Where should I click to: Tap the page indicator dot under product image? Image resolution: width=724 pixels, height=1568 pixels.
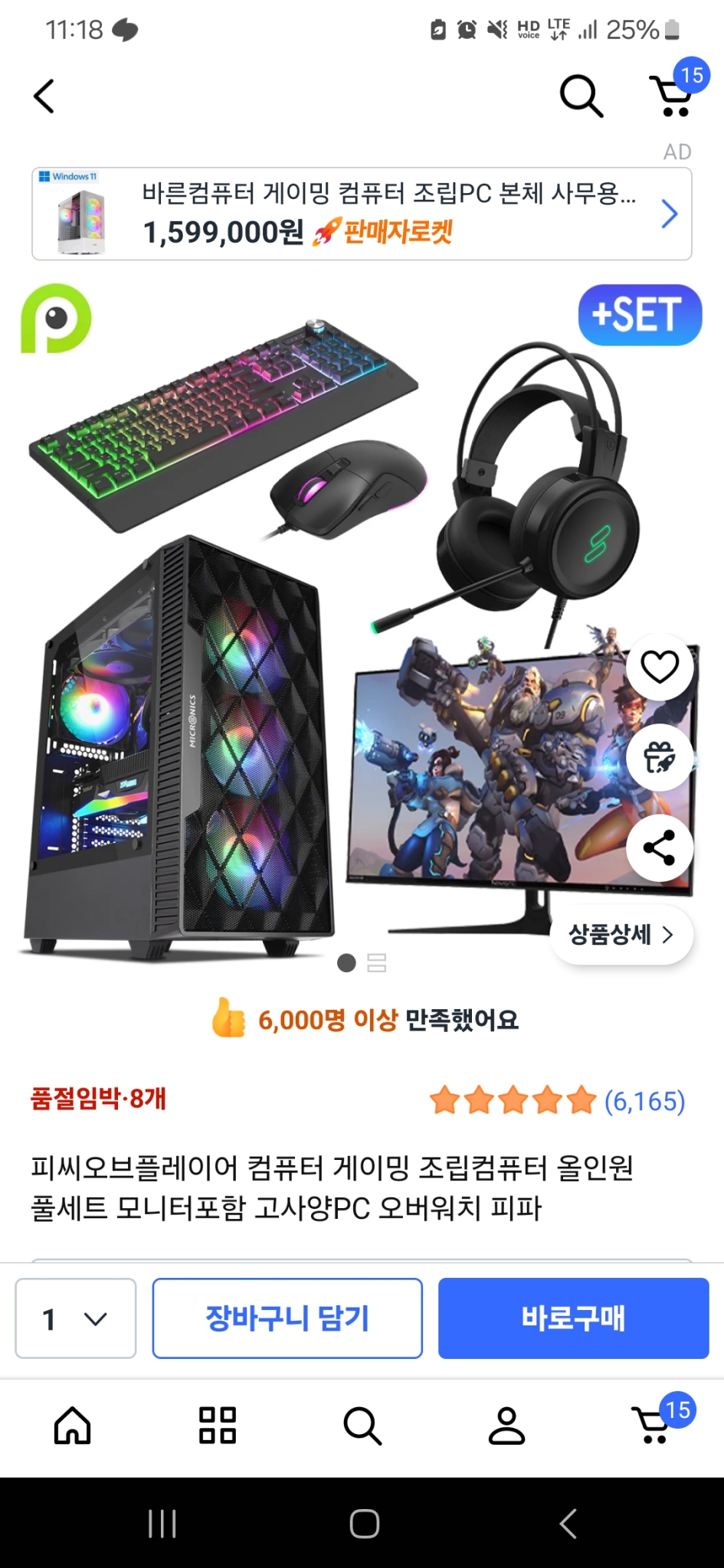346,964
